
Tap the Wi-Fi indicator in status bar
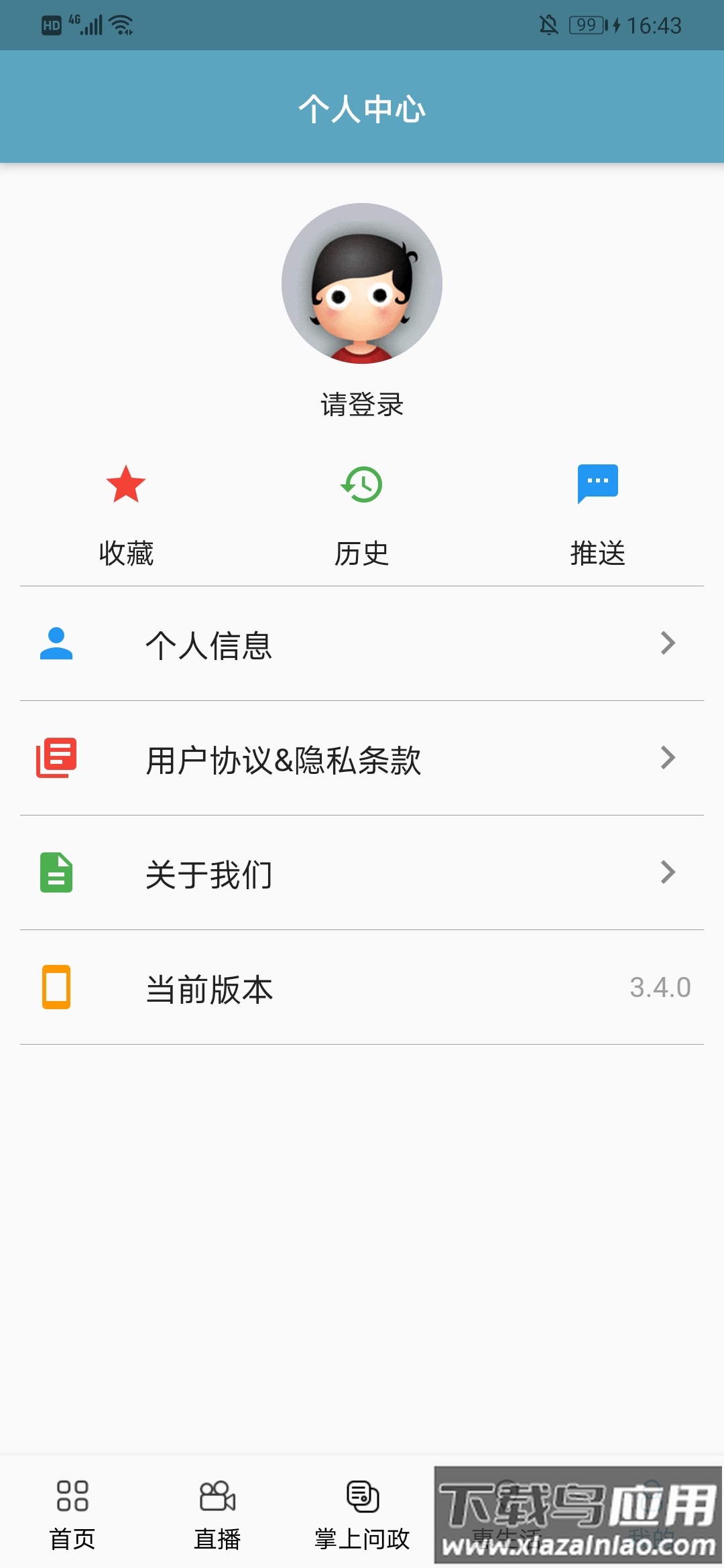tap(121, 24)
